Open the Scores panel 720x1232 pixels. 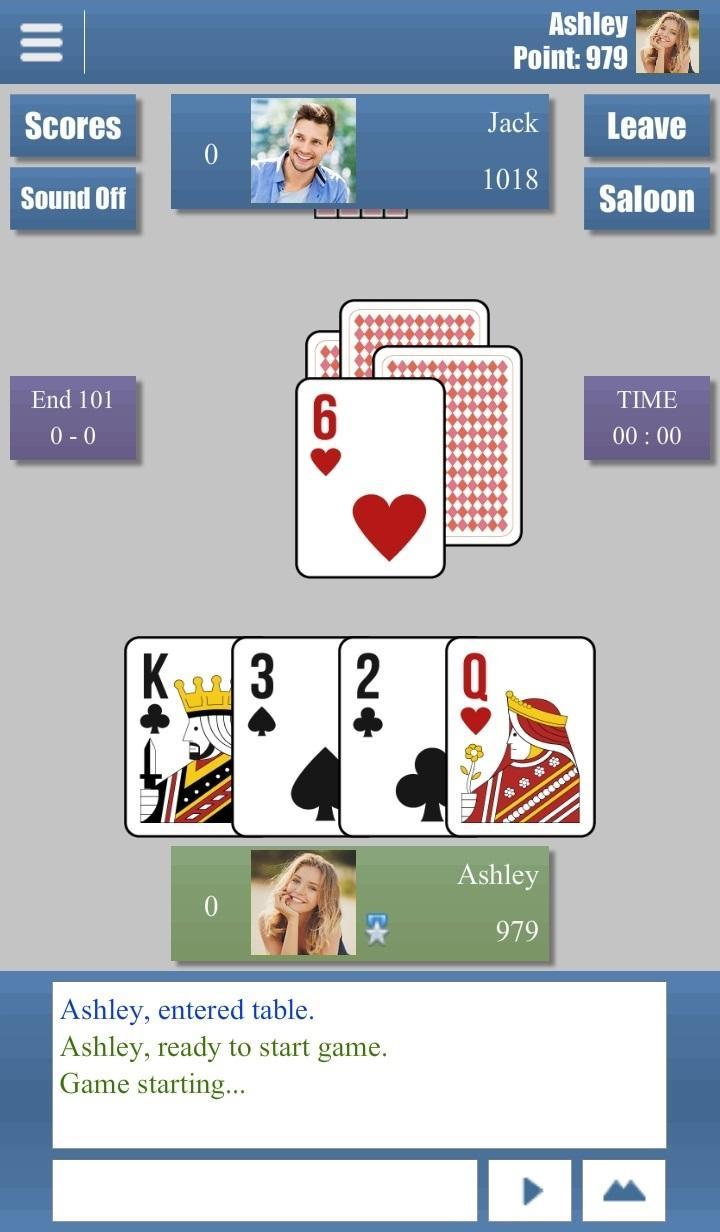coord(73,126)
